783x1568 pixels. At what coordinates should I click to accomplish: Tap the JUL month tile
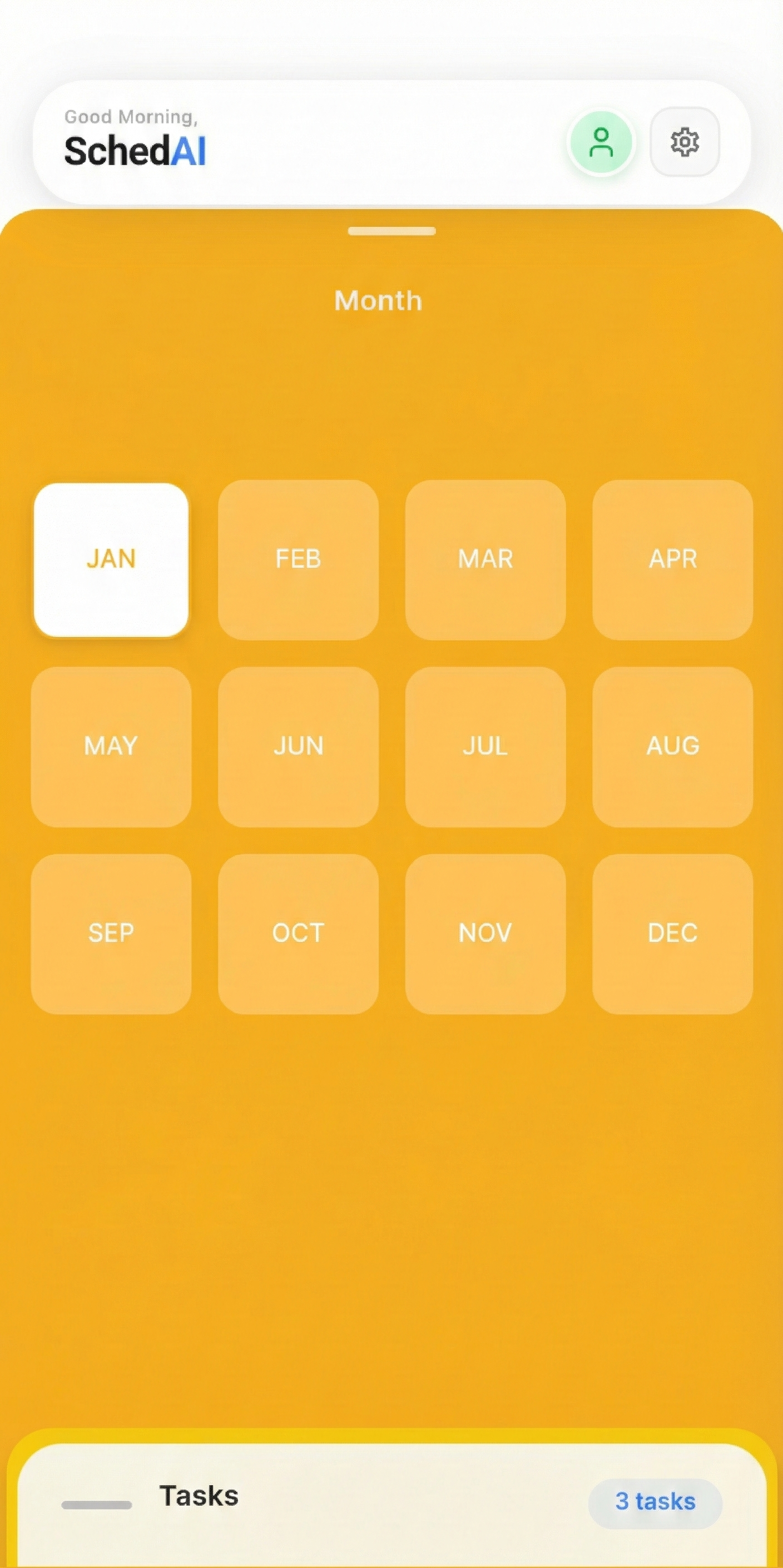(x=485, y=746)
